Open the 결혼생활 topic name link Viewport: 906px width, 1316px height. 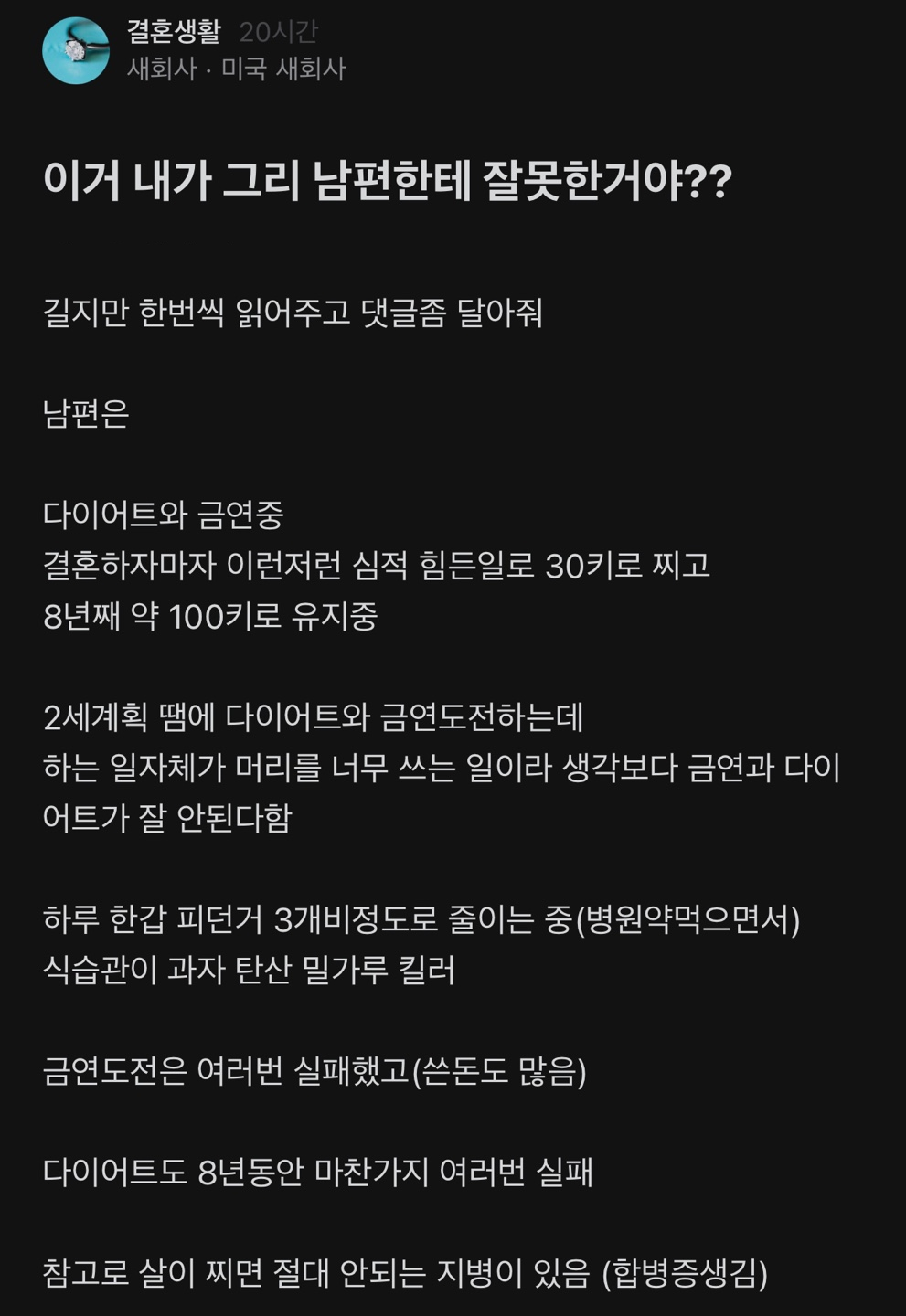pyautogui.click(x=174, y=32)
